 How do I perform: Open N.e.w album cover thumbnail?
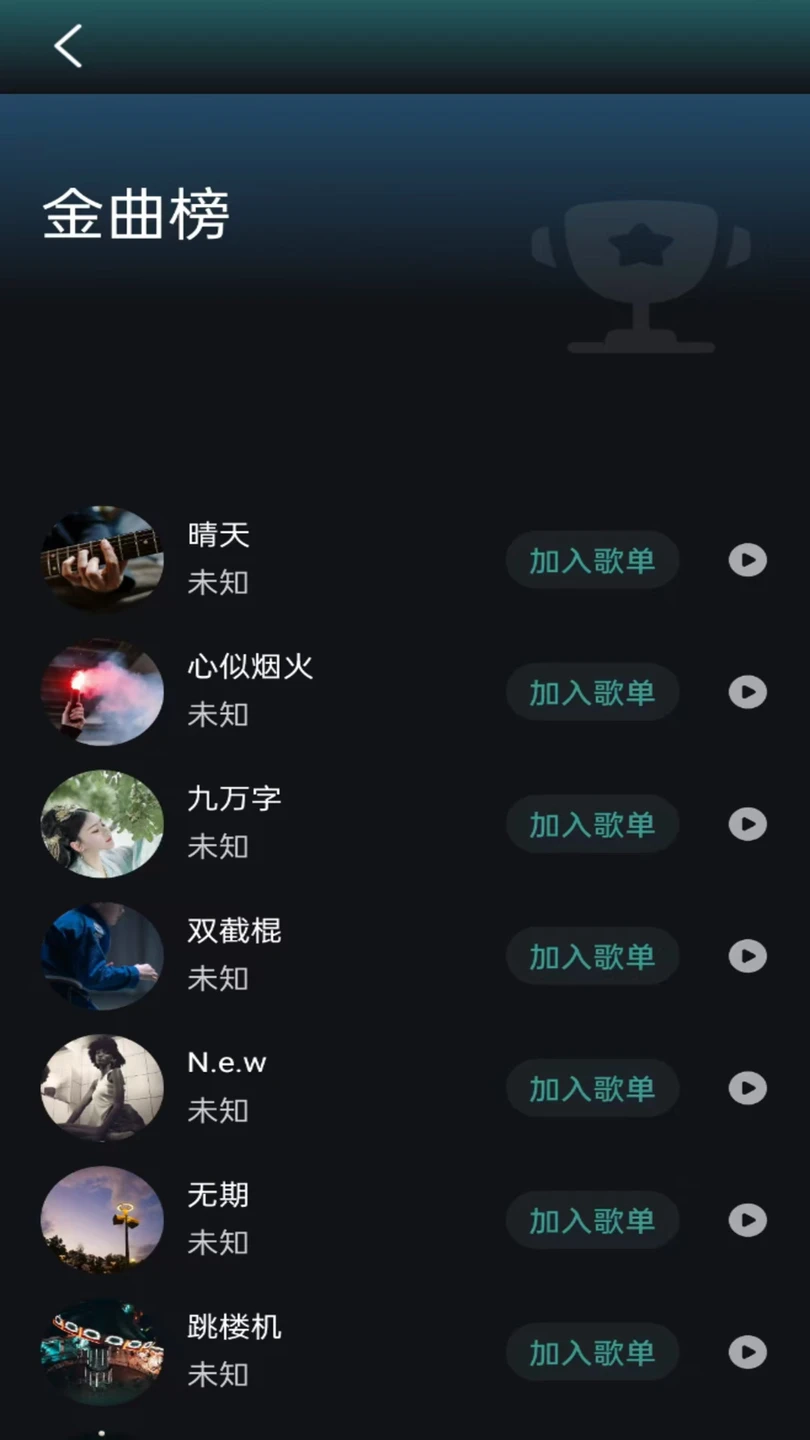click(x=101, y=1088)
